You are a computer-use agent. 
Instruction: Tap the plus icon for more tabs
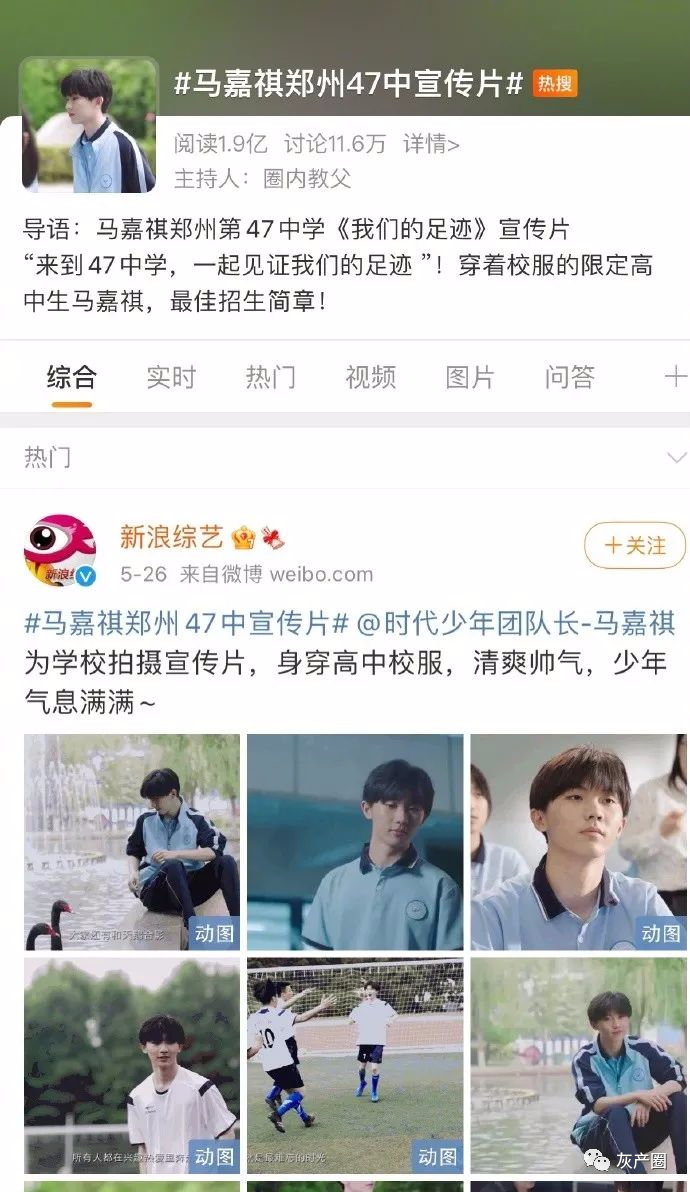(x=676, y=377)
